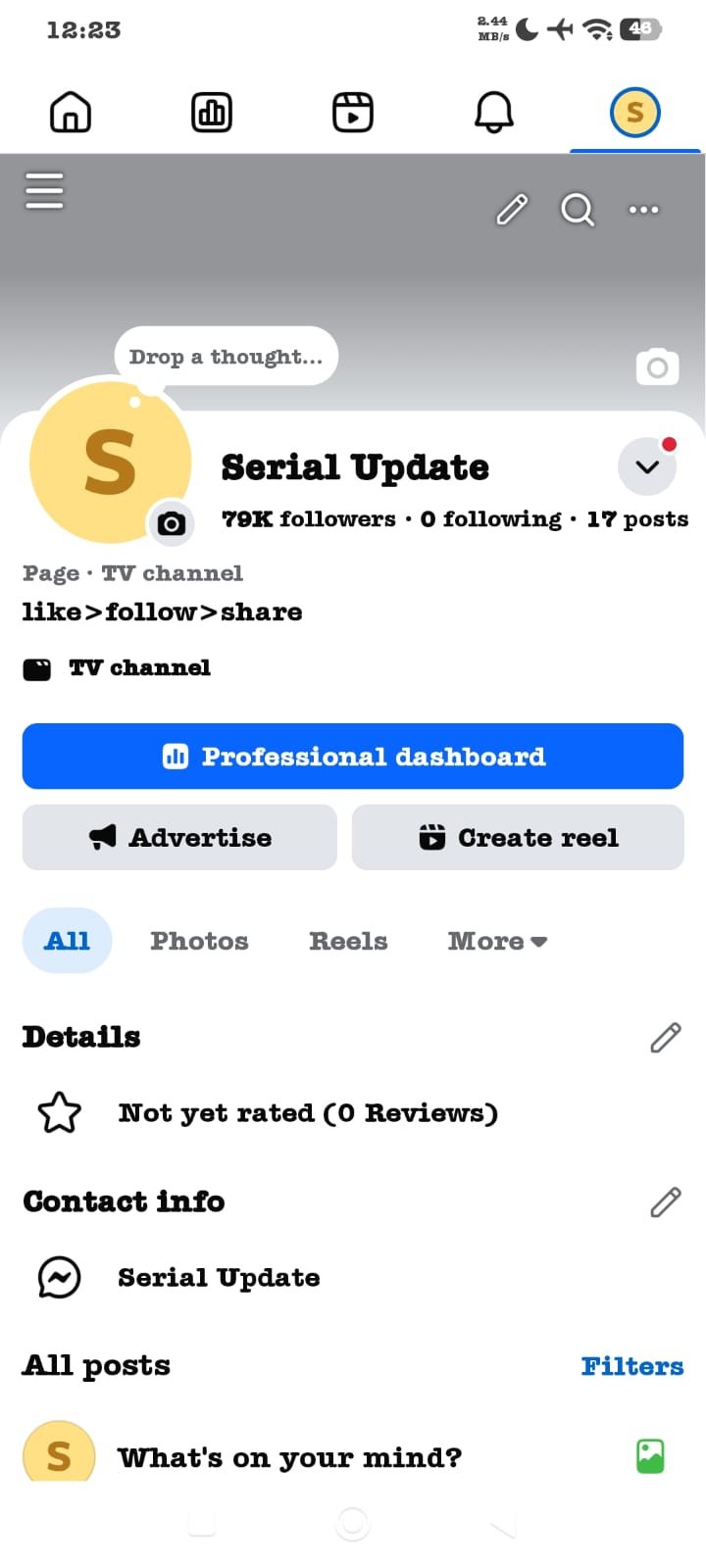
Task: Open Professional dashboard
Action: (353, 757)
